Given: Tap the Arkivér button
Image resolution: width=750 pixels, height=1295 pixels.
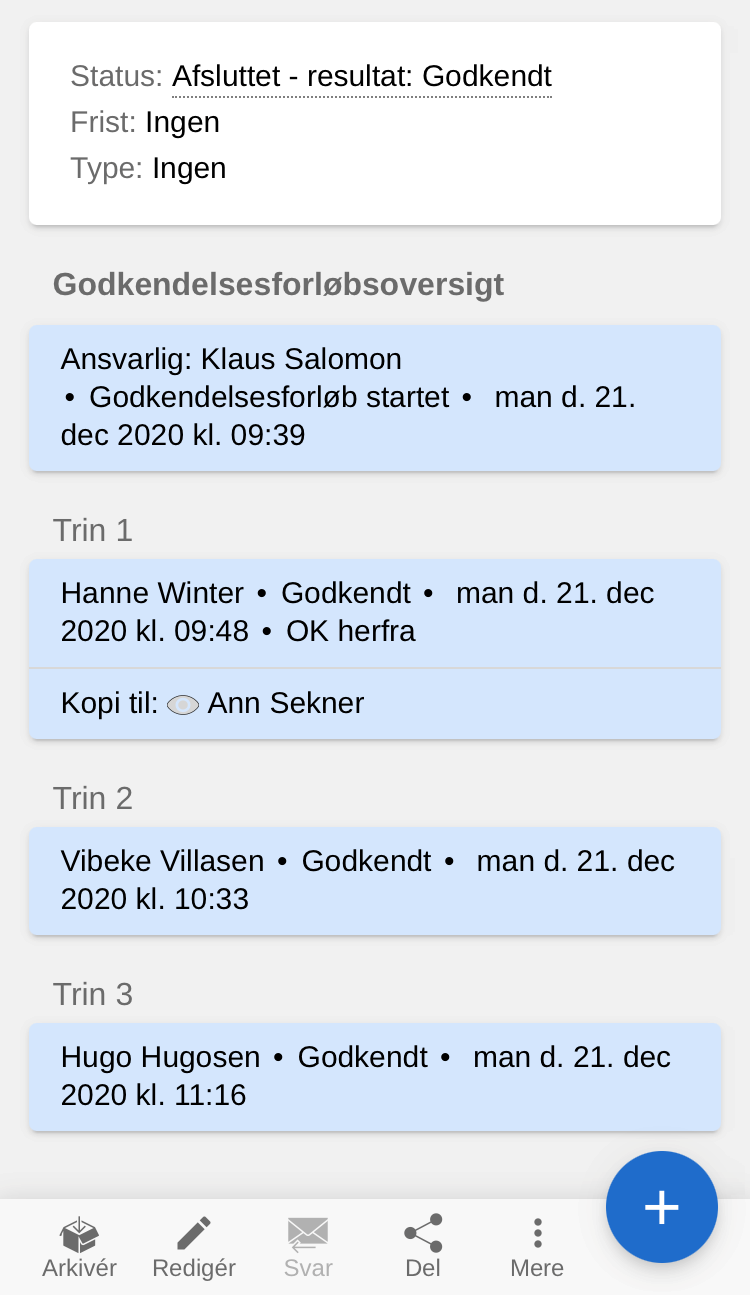Looking at the screenshot, I should [x=79, y=1246].
